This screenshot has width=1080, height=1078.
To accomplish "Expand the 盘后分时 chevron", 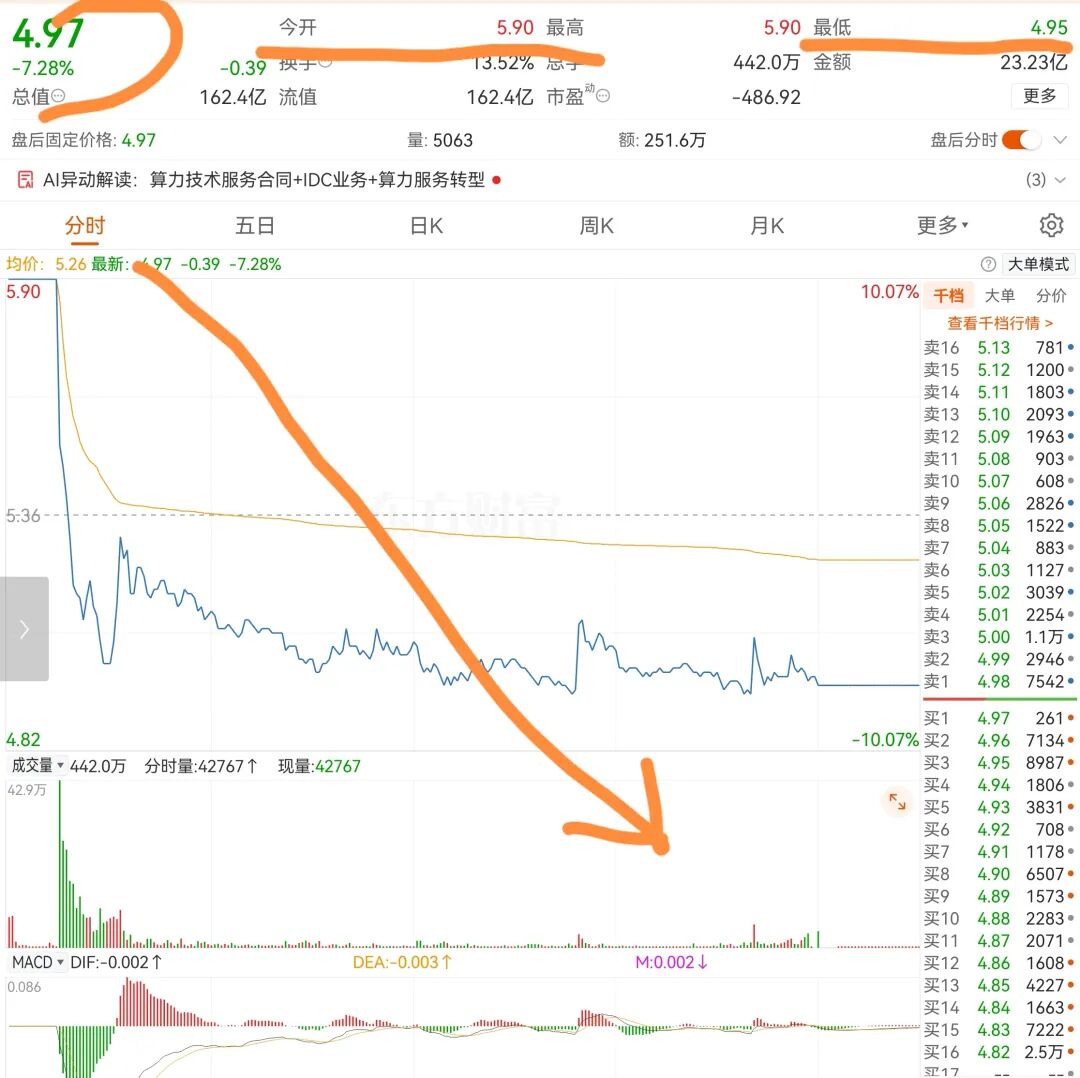I will [x=1060, y=140].
